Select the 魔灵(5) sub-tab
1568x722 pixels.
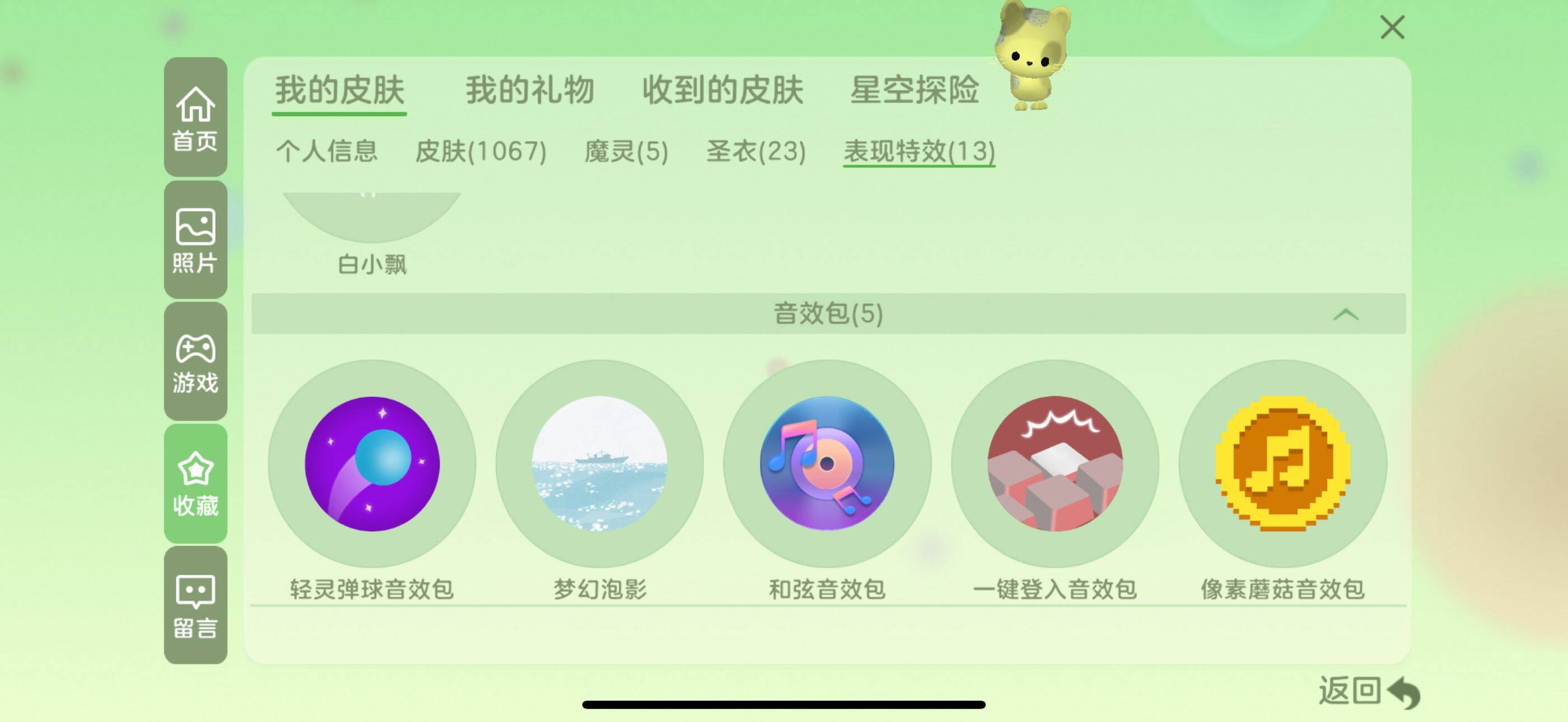[x=626, y=151]
